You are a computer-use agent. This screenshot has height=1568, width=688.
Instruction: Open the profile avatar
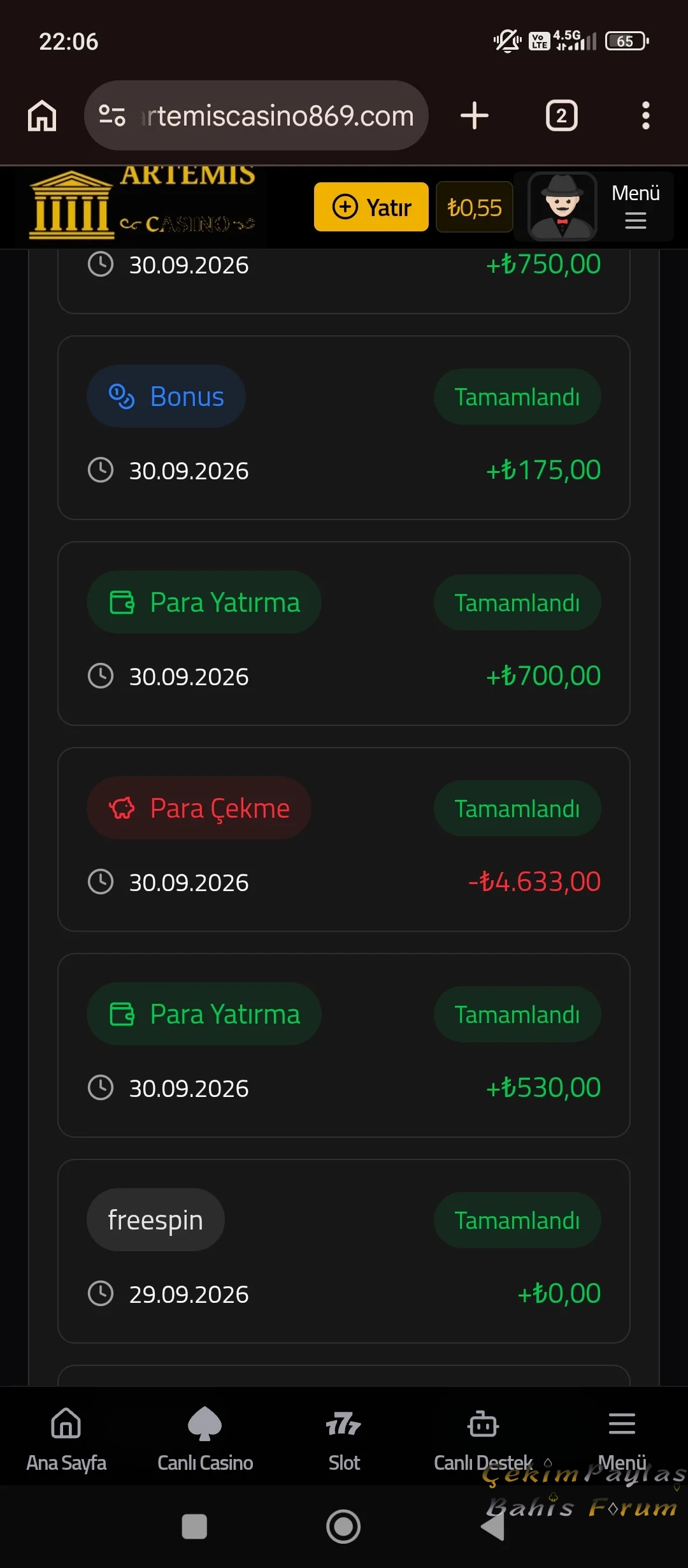tap(563, 207)
